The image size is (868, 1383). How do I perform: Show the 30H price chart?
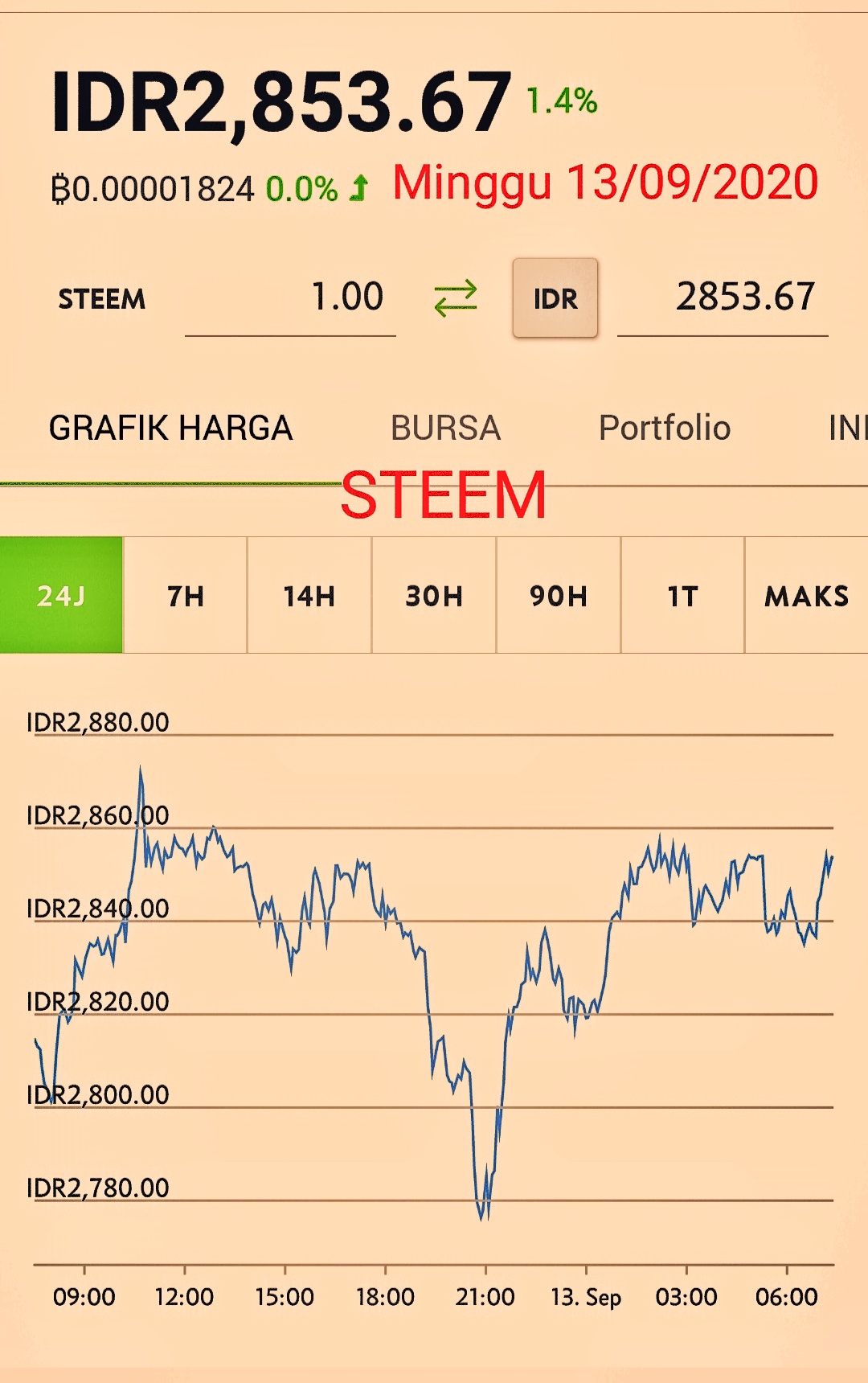click(x=434, y=595)
